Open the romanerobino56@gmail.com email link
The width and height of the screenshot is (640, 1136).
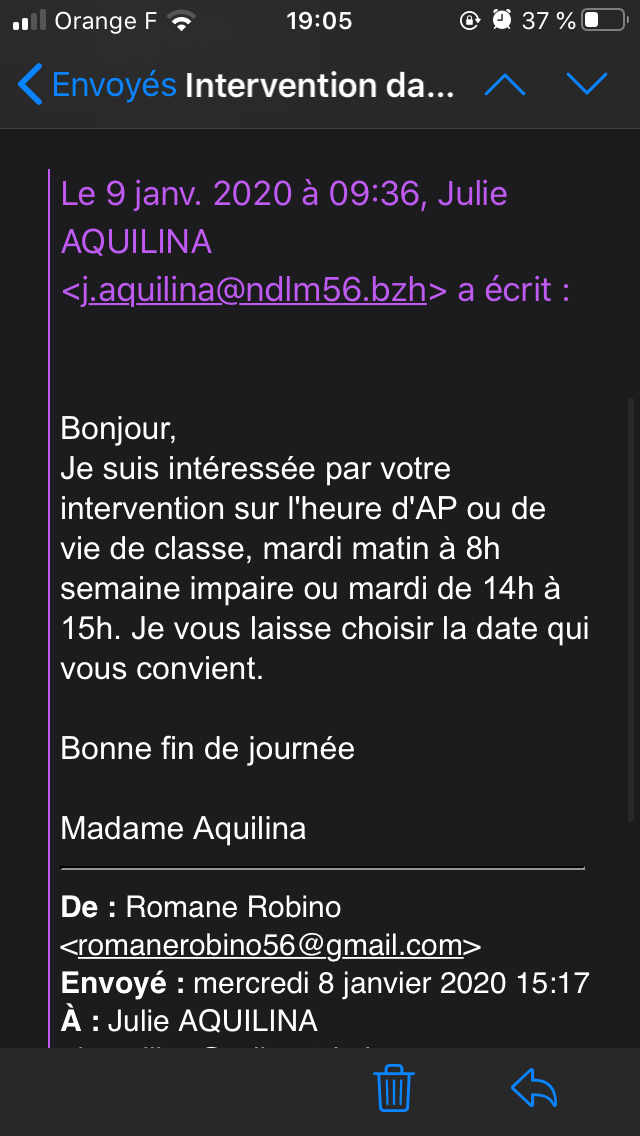pyautogui.click(x=270, y=945)
